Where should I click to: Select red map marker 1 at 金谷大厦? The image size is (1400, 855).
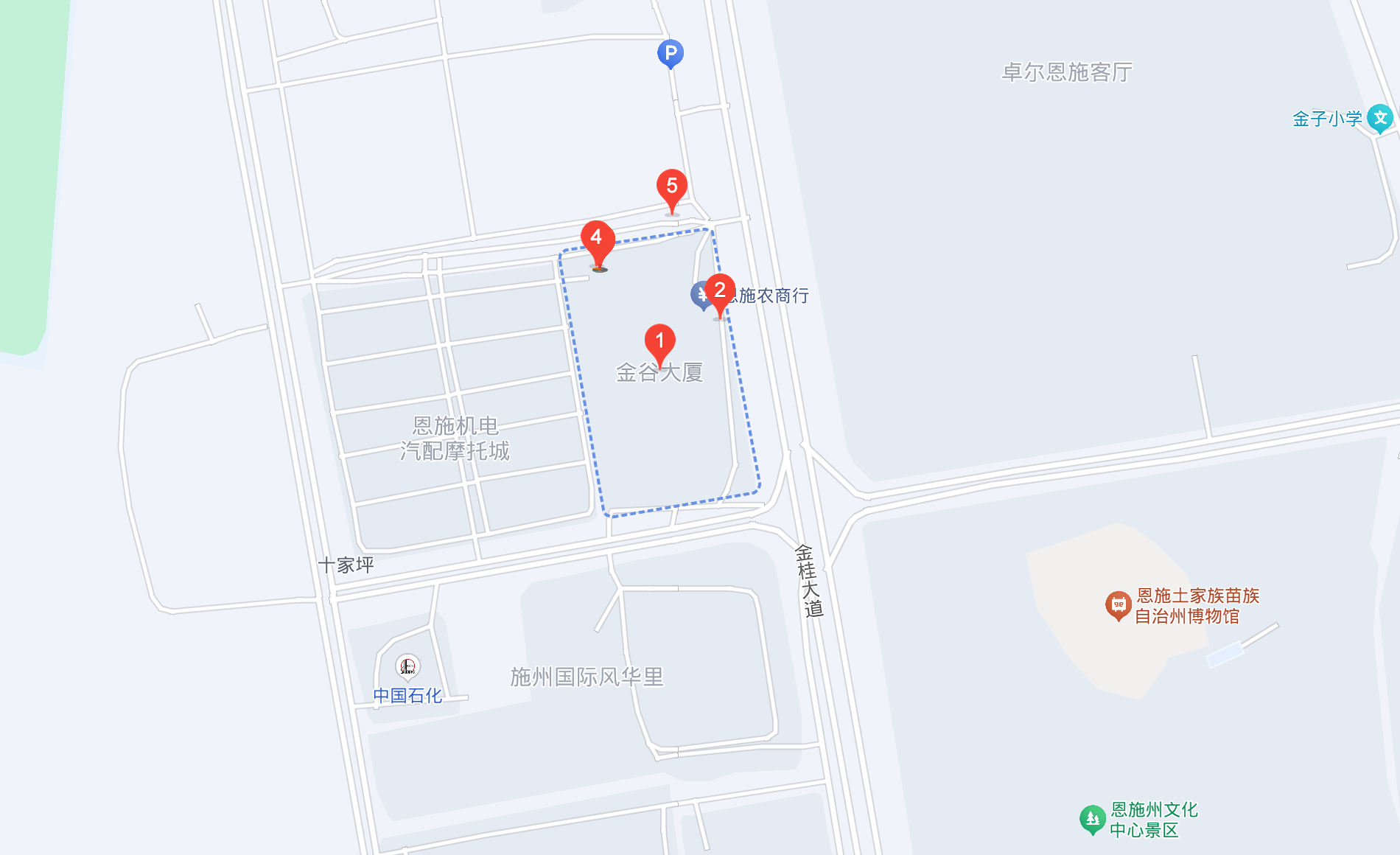coord(659,343)
